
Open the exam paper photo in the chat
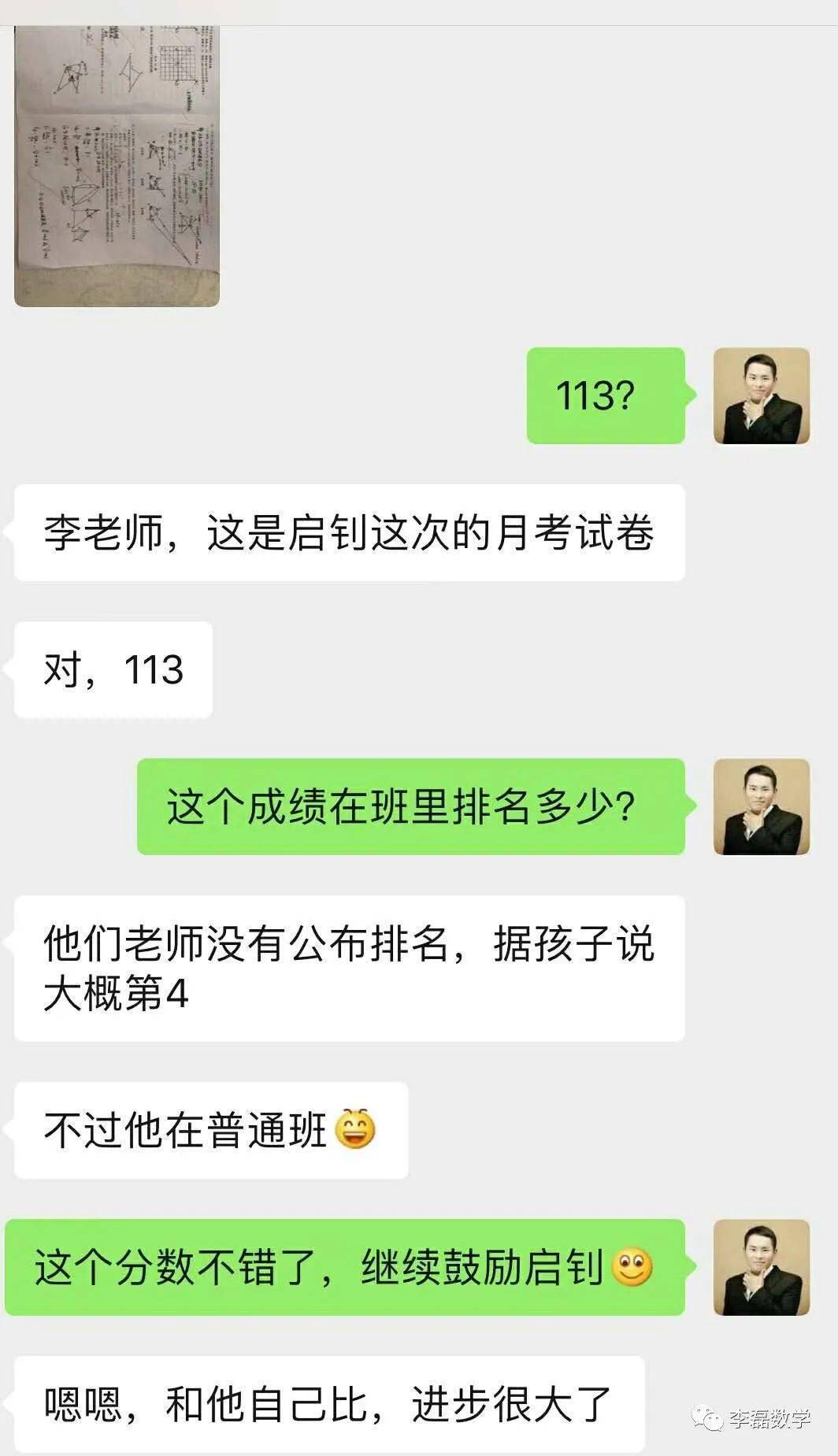click(117, 165)
